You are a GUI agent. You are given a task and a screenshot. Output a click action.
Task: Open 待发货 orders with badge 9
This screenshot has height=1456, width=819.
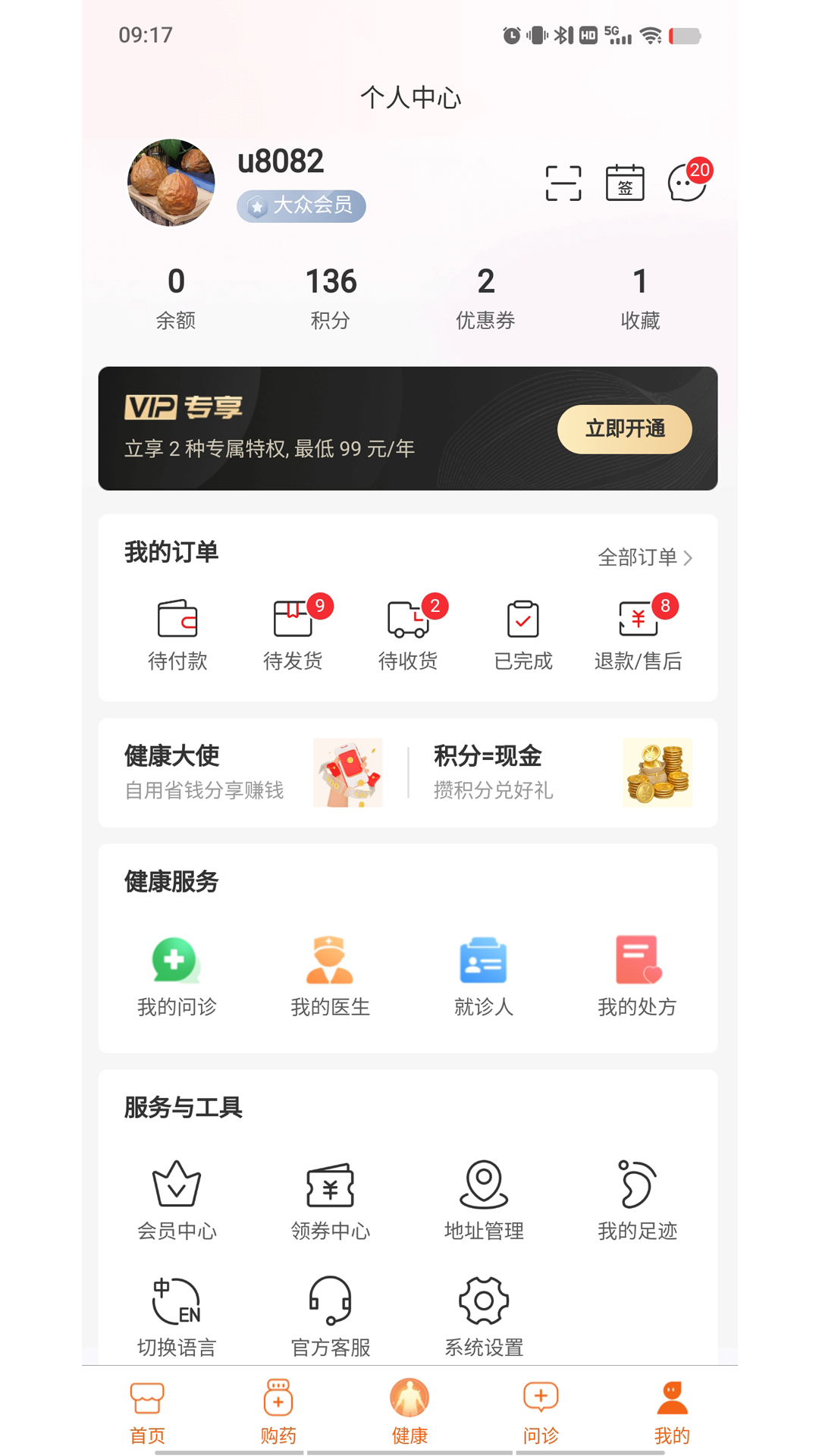(x=293, y=633)
